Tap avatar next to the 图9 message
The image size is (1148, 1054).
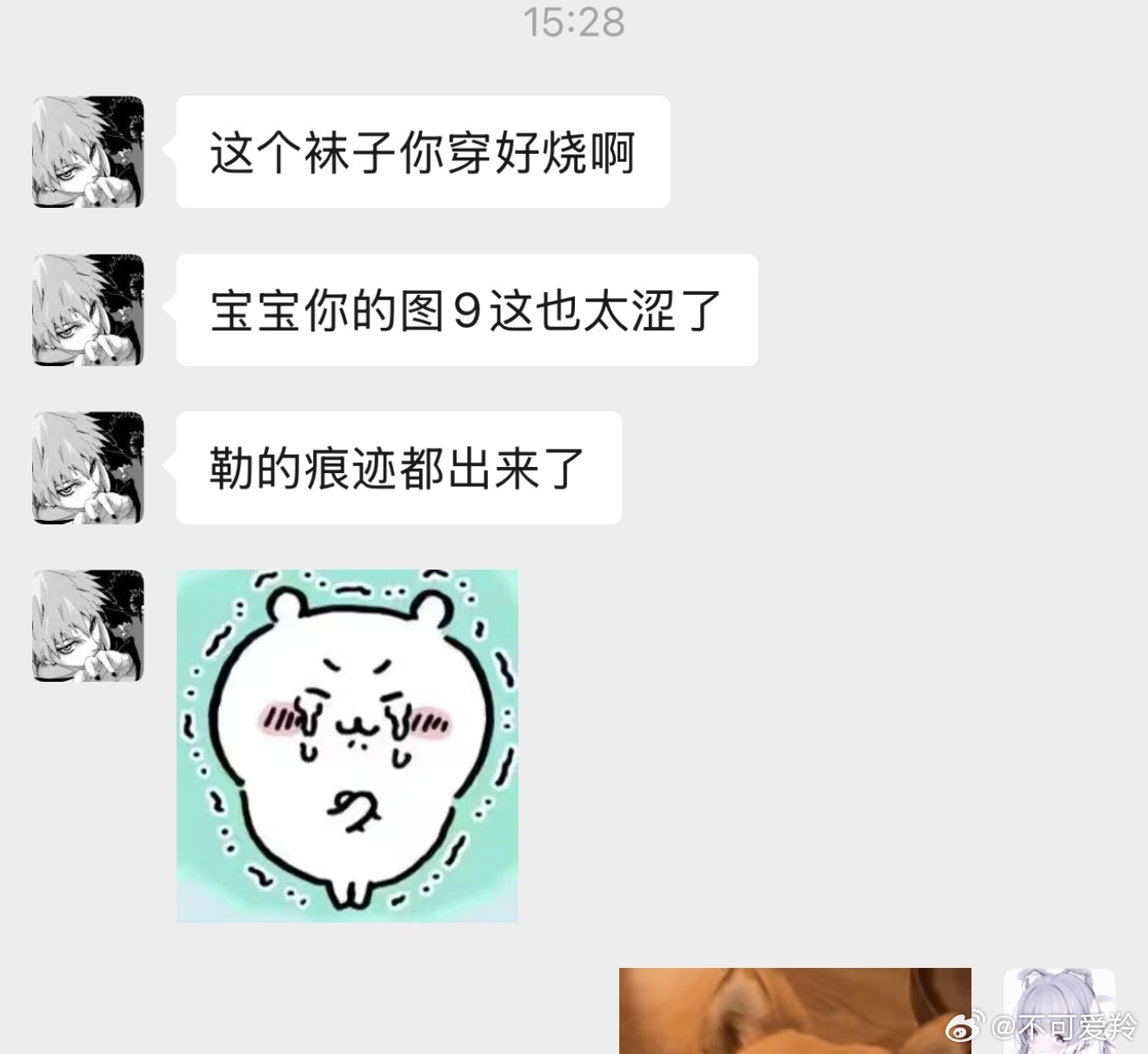point(88,310)
